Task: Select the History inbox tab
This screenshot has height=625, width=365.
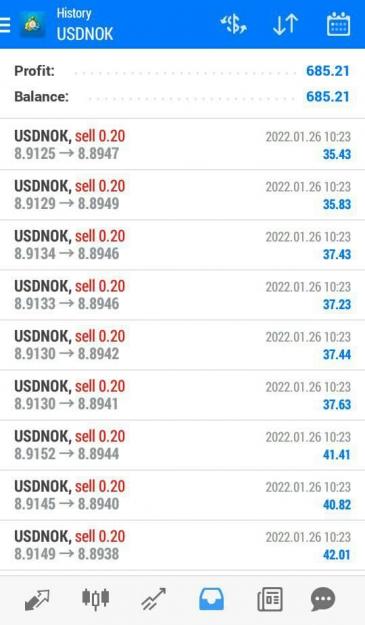Action: [211, 599]
